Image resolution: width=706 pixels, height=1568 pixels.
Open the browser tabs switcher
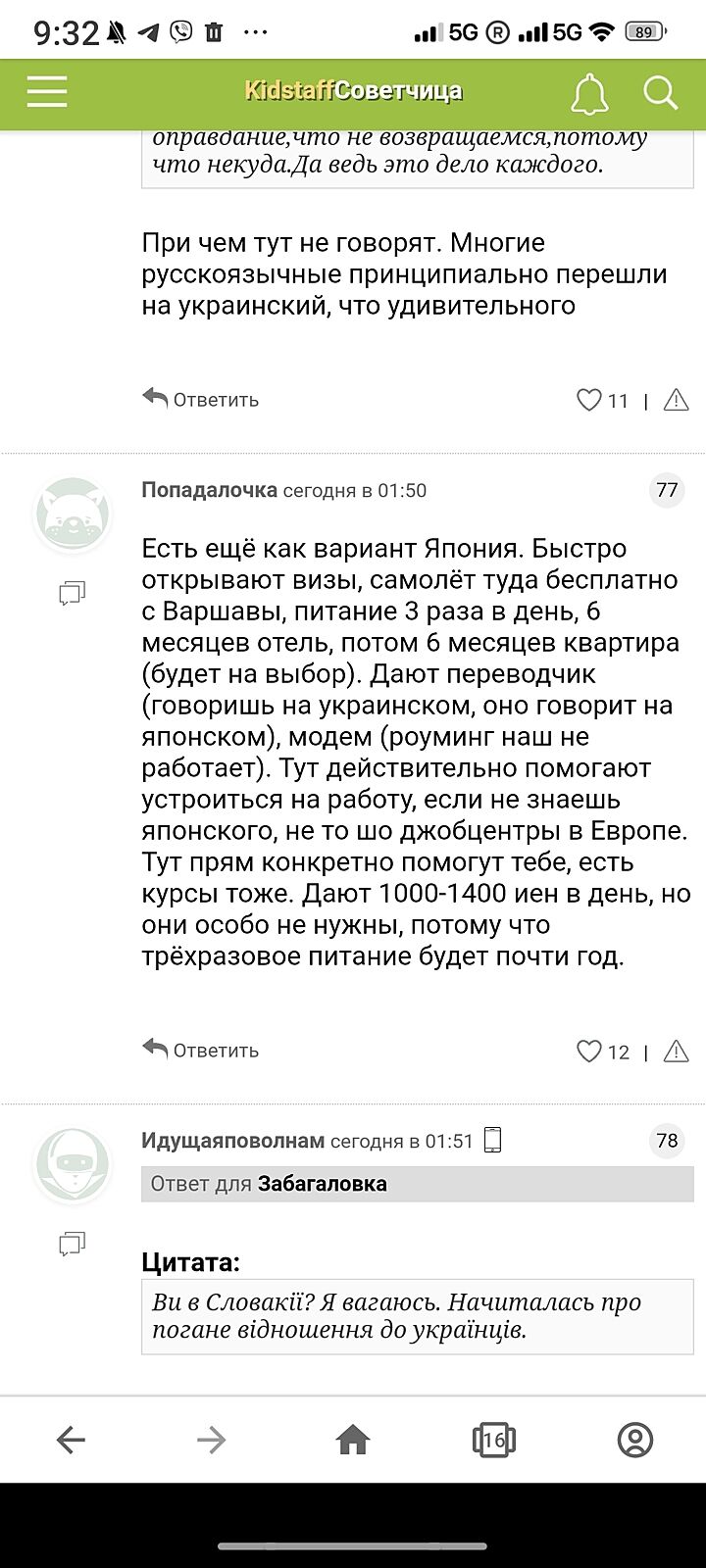point(493,1440)
